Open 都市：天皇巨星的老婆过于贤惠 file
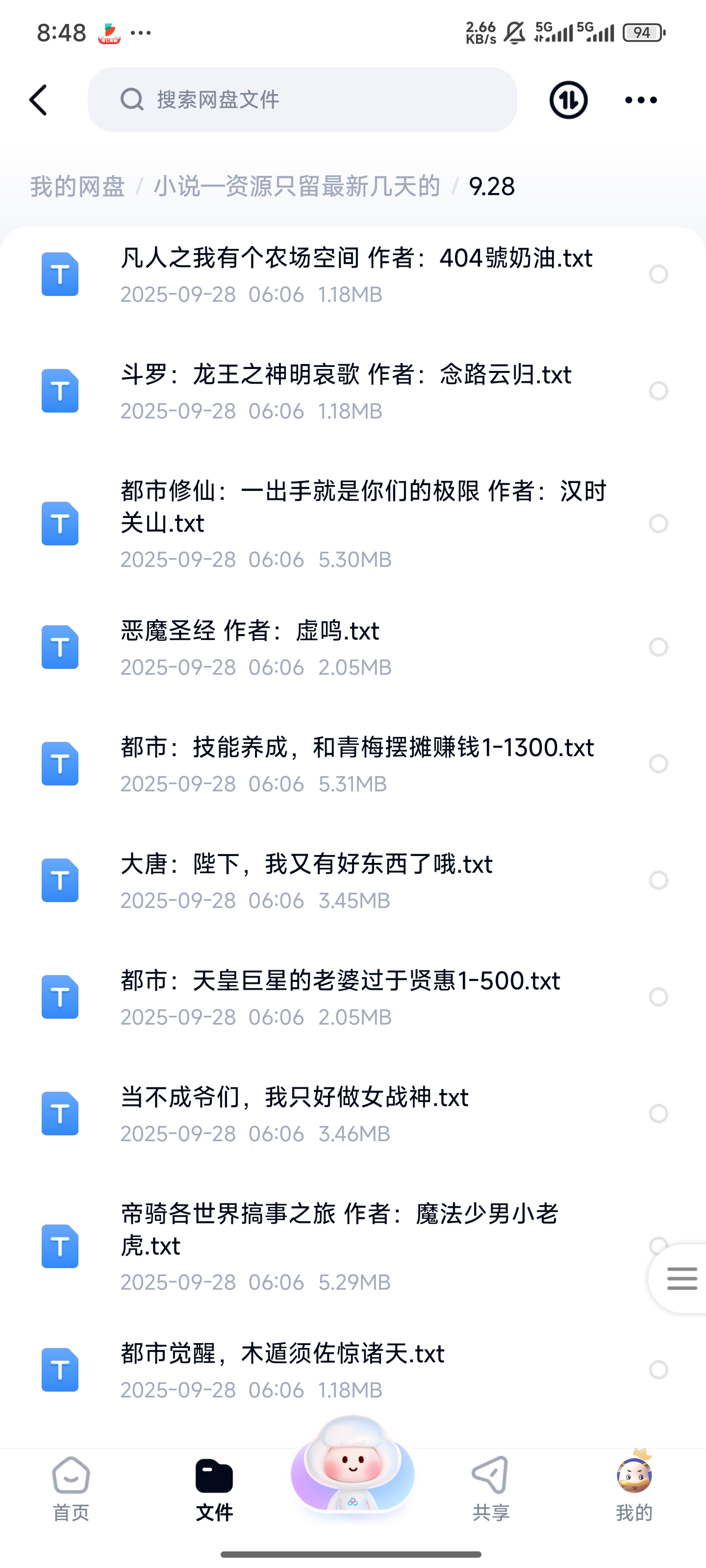706x1568 pixels. (x=340, y=981)
